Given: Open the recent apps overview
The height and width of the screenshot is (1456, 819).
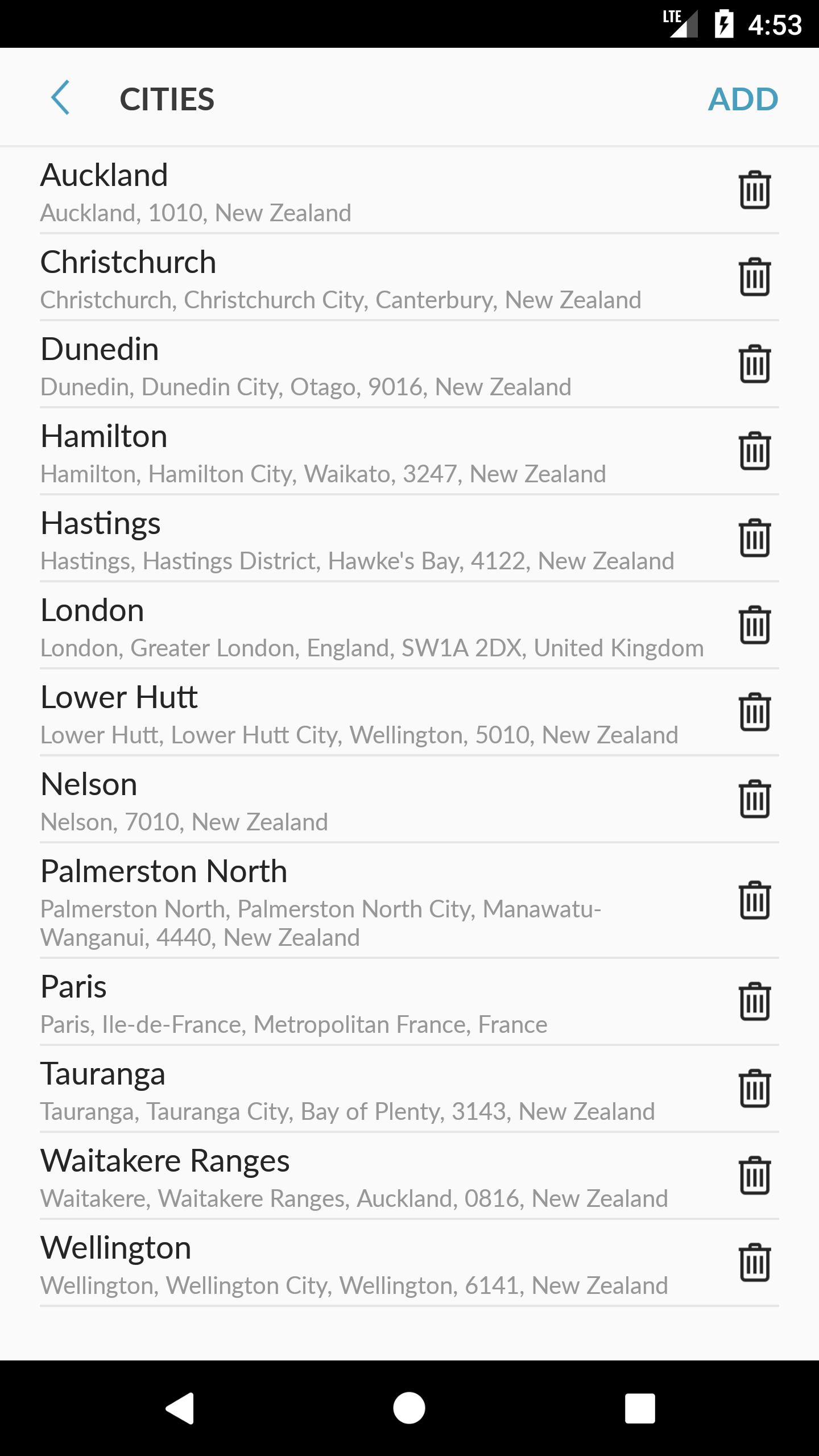Looking at the screenshot, I should pos(640,1408).
